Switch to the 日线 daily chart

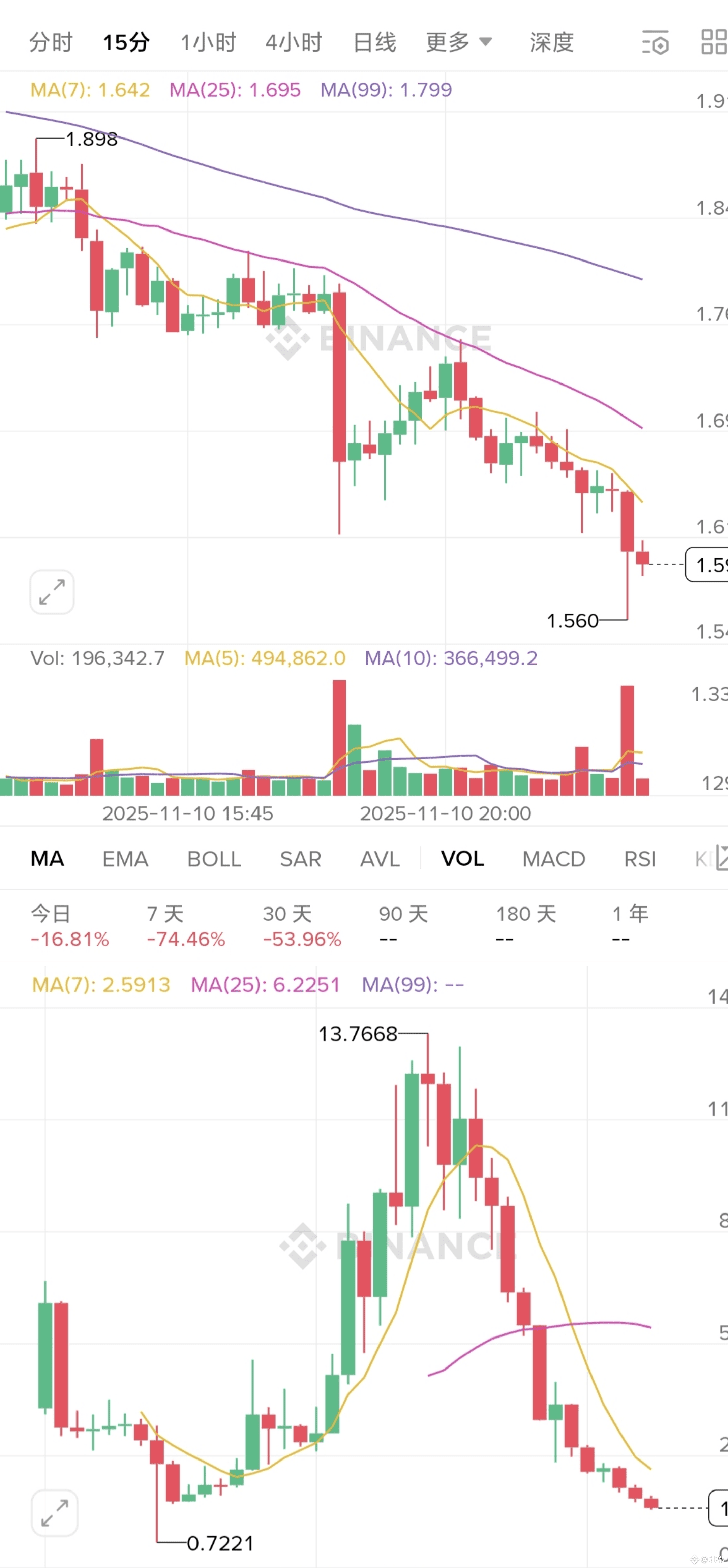point(374,42)
